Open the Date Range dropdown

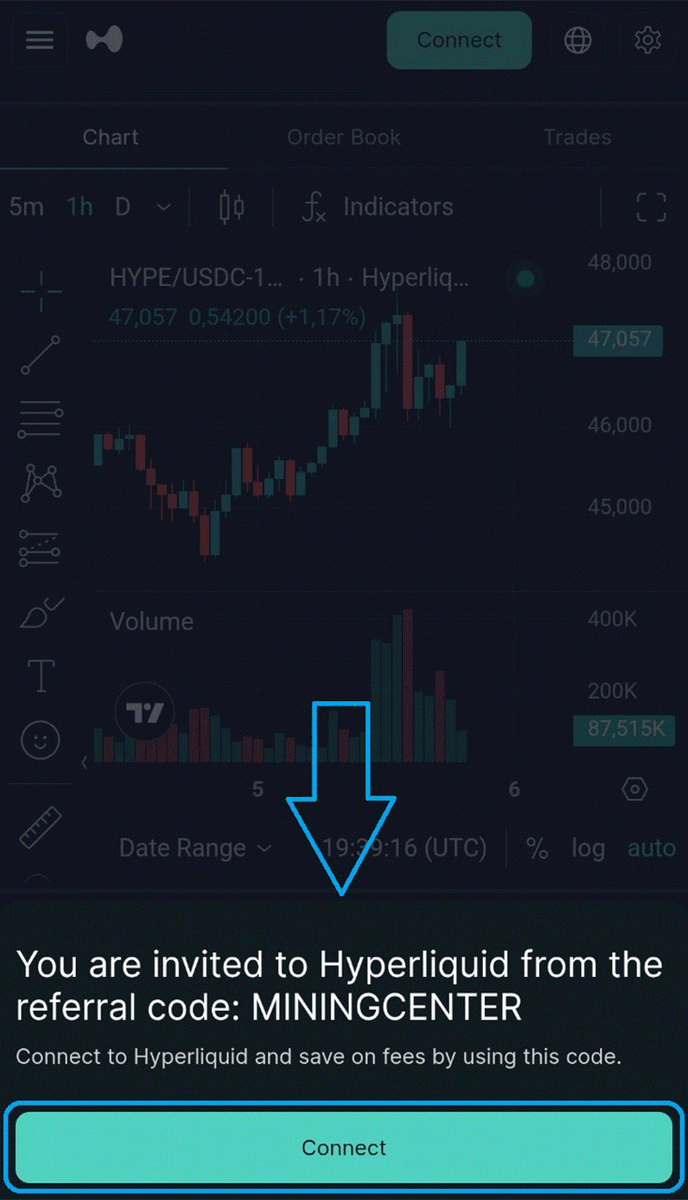point(195,848)
